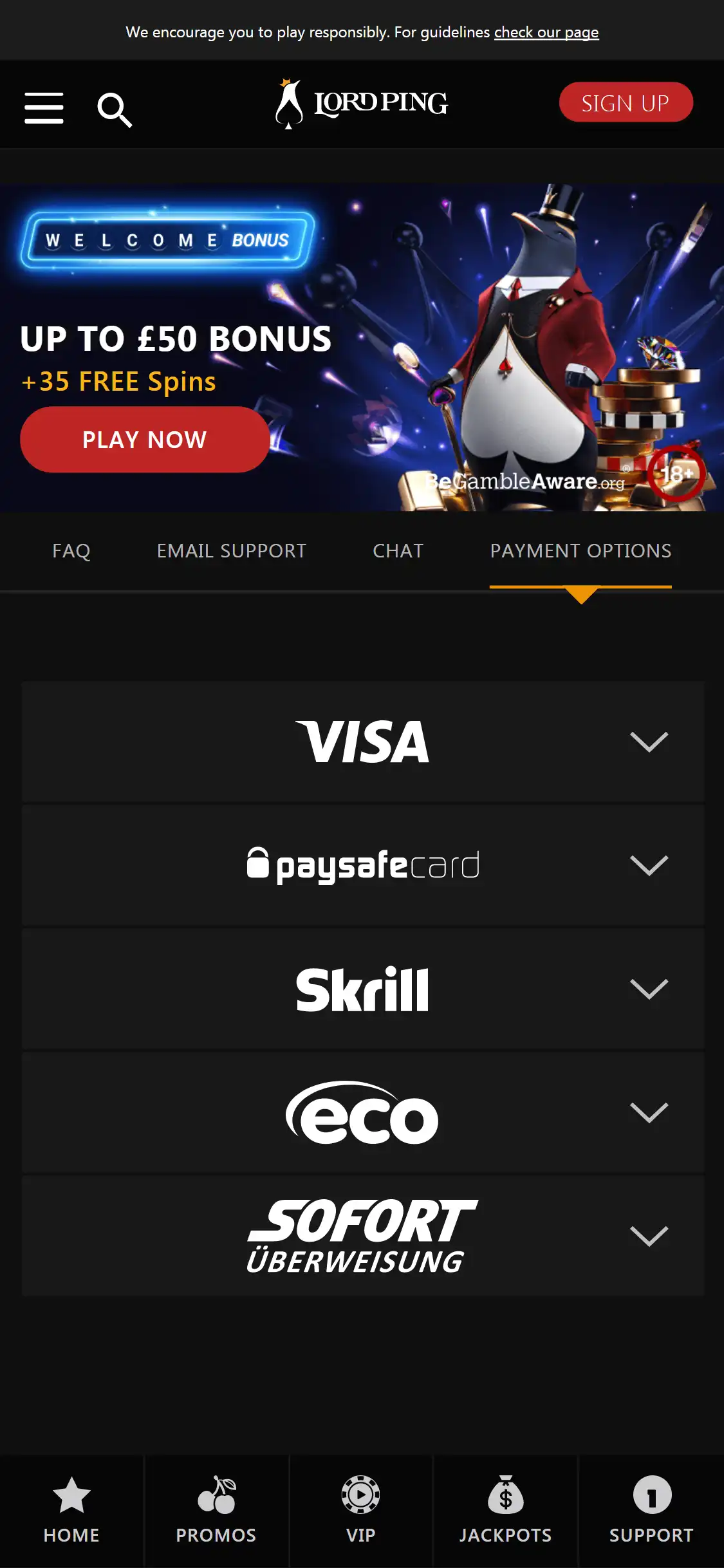Tap Play Now on welcome bonus

pyautogui.click(x=145, y=440)
